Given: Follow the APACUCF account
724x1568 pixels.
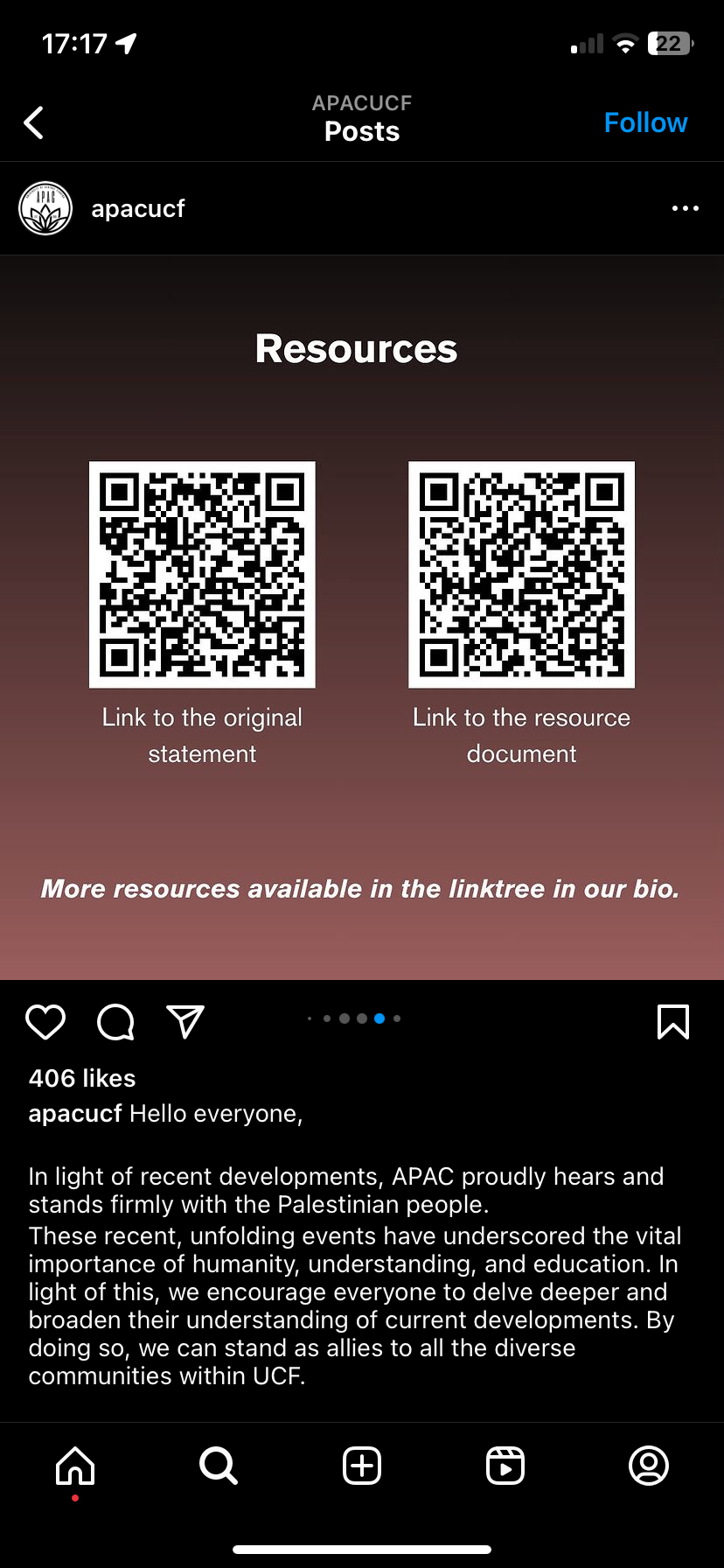Looking at the screenshot, I should [x=645, y=122].
